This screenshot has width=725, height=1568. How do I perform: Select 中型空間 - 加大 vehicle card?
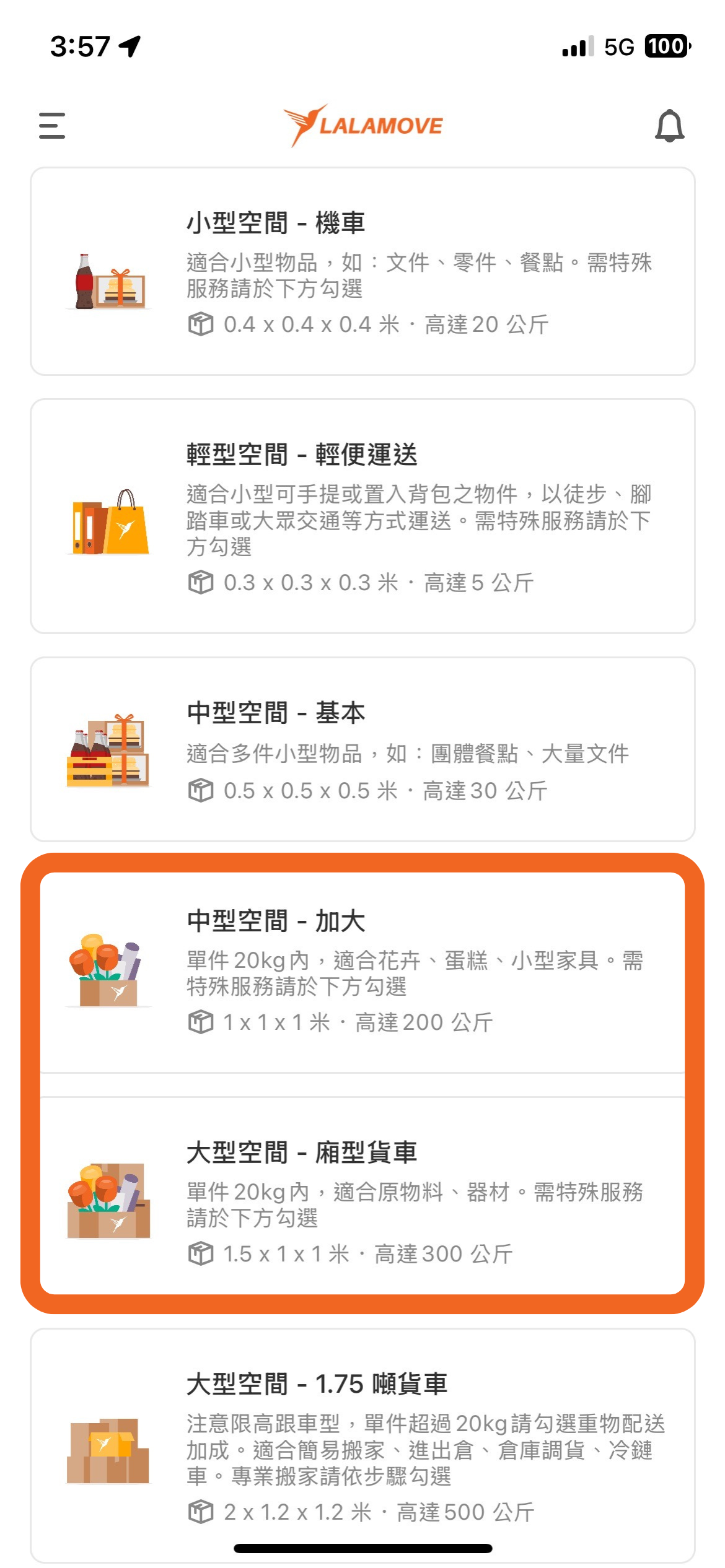point(362,971)
